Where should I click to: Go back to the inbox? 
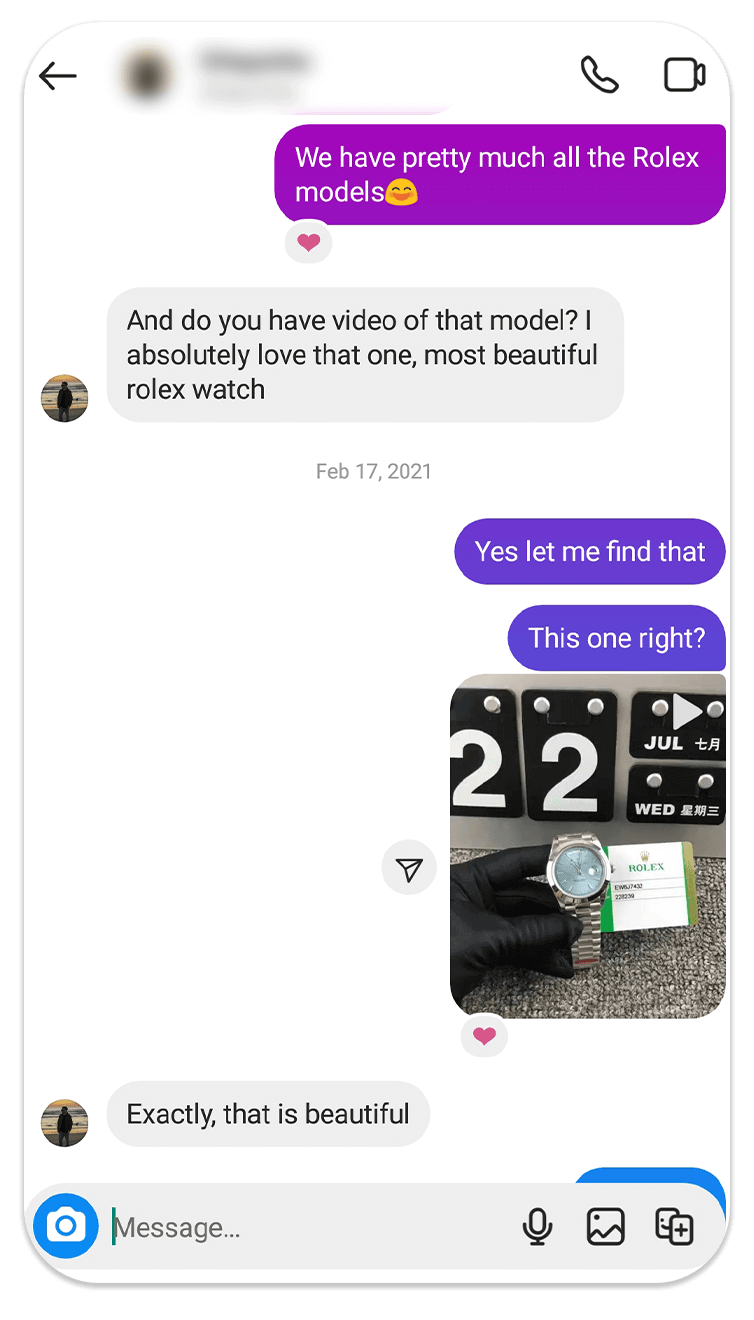(x=58, y=76)
